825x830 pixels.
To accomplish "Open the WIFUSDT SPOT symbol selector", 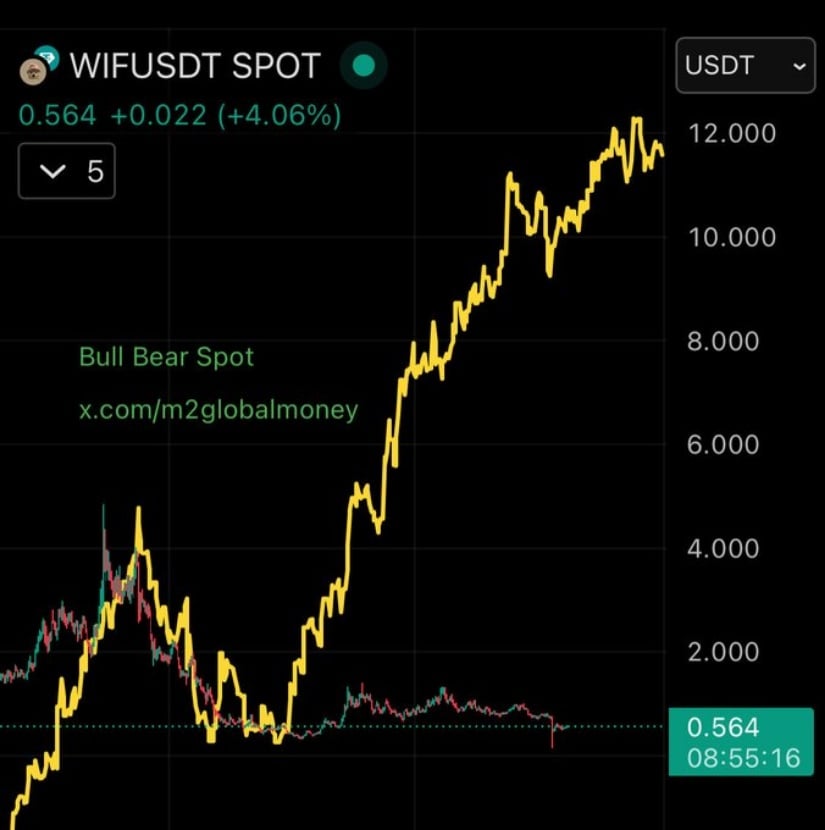I will click(195, 66).
